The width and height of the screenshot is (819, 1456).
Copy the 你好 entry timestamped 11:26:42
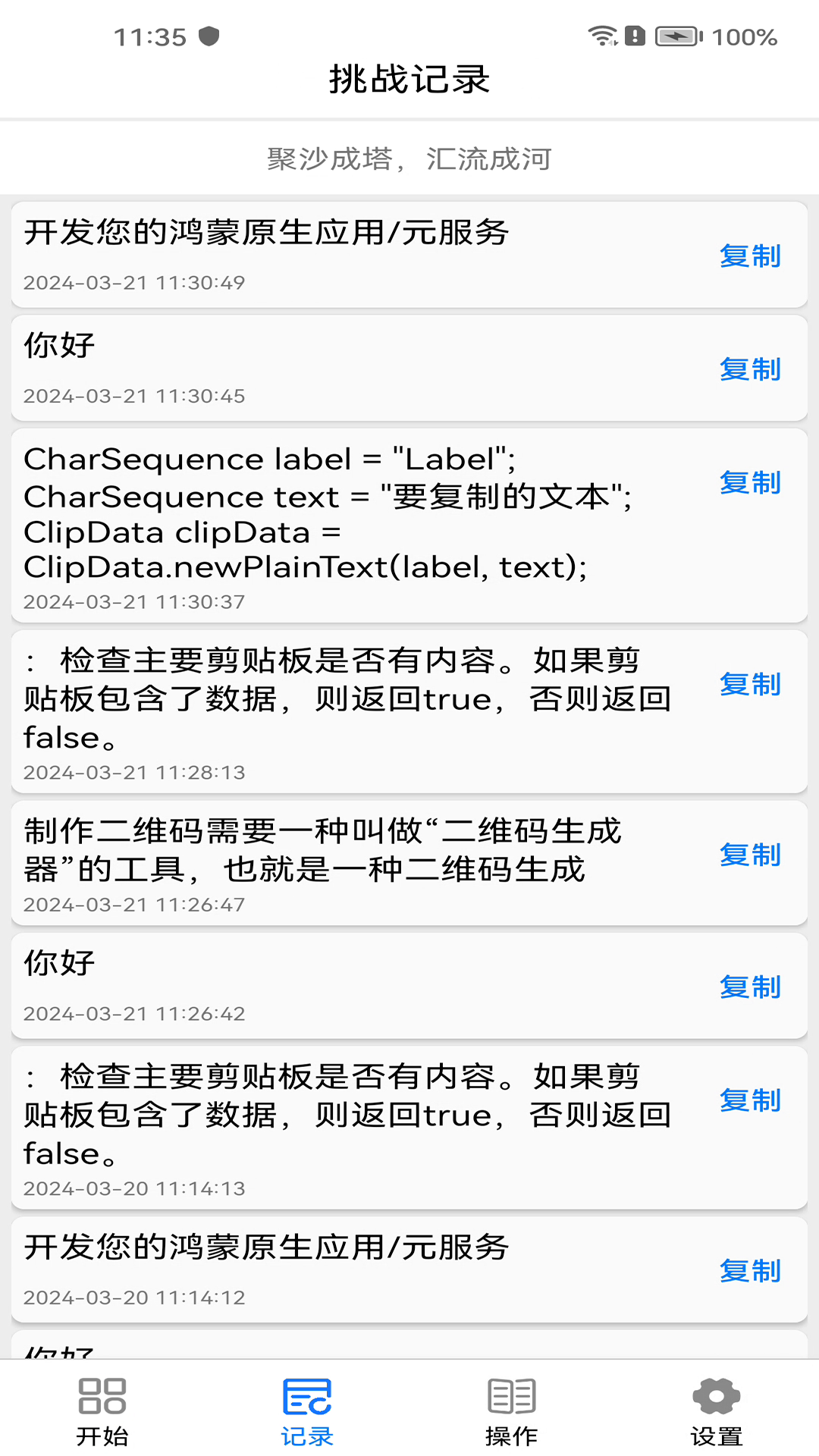(750, 988)
